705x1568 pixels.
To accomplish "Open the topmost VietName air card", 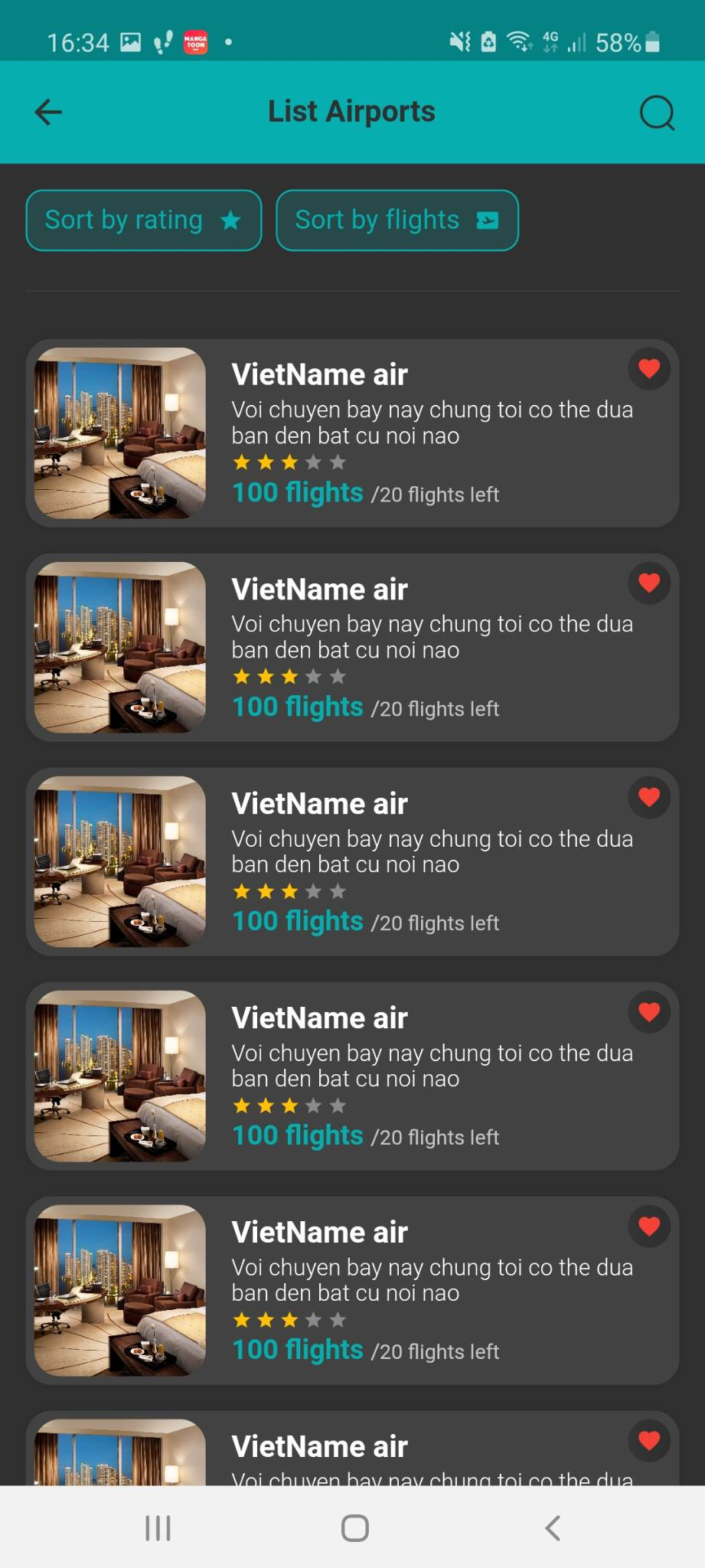I will (352, 433).
